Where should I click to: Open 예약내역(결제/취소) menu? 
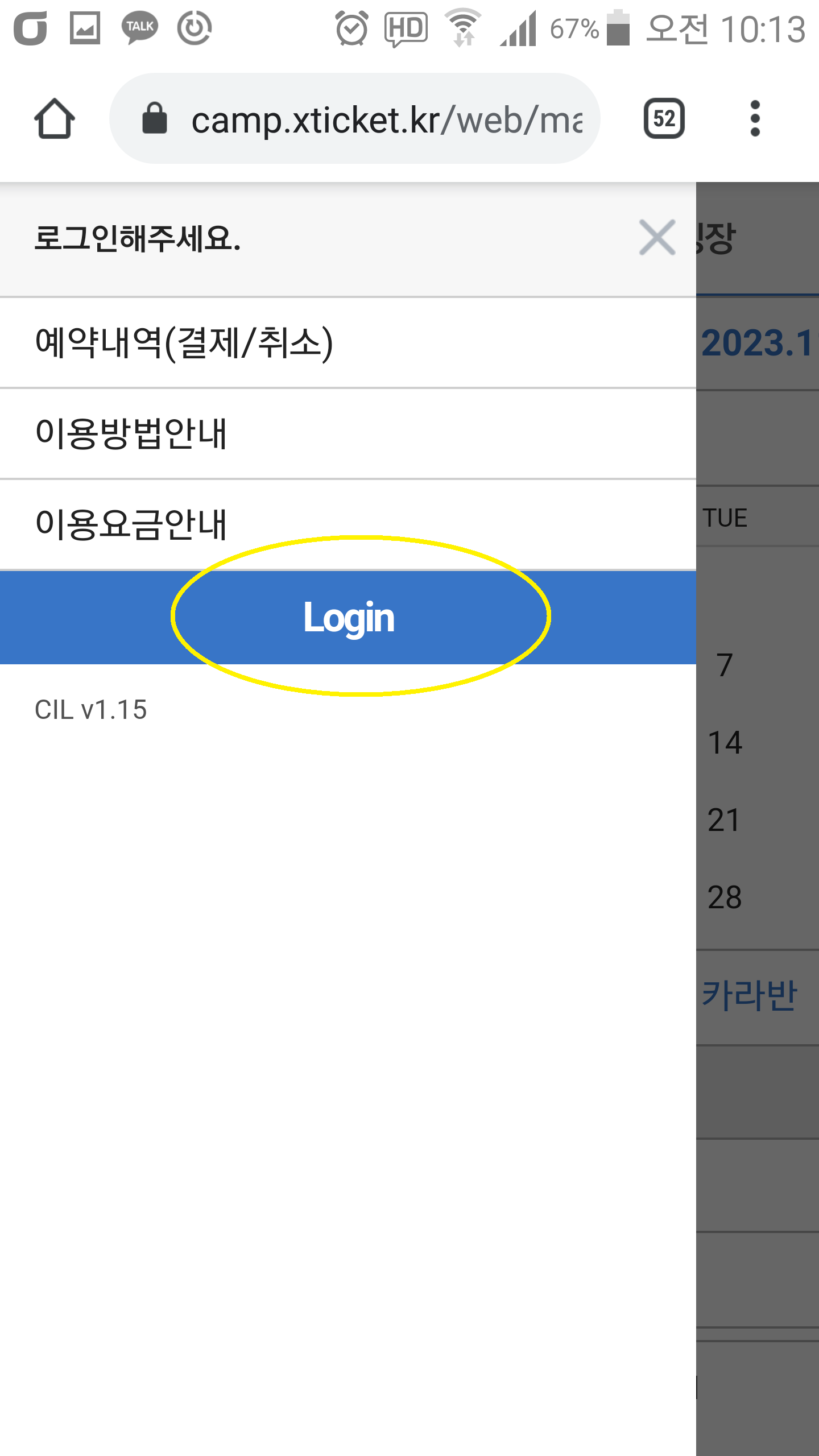point(184,344)
